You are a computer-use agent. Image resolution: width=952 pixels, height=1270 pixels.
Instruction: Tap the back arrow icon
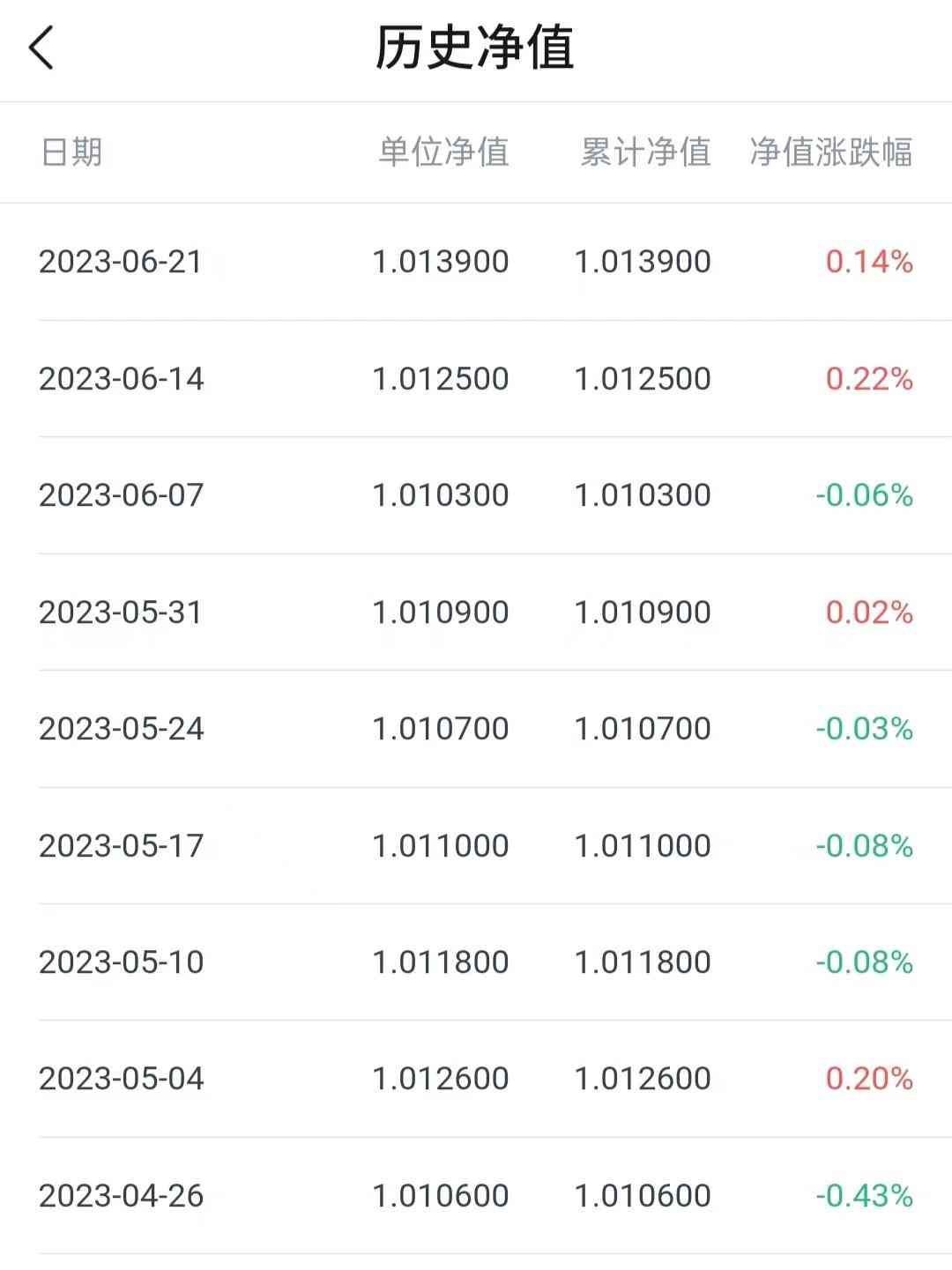[39, 50]
